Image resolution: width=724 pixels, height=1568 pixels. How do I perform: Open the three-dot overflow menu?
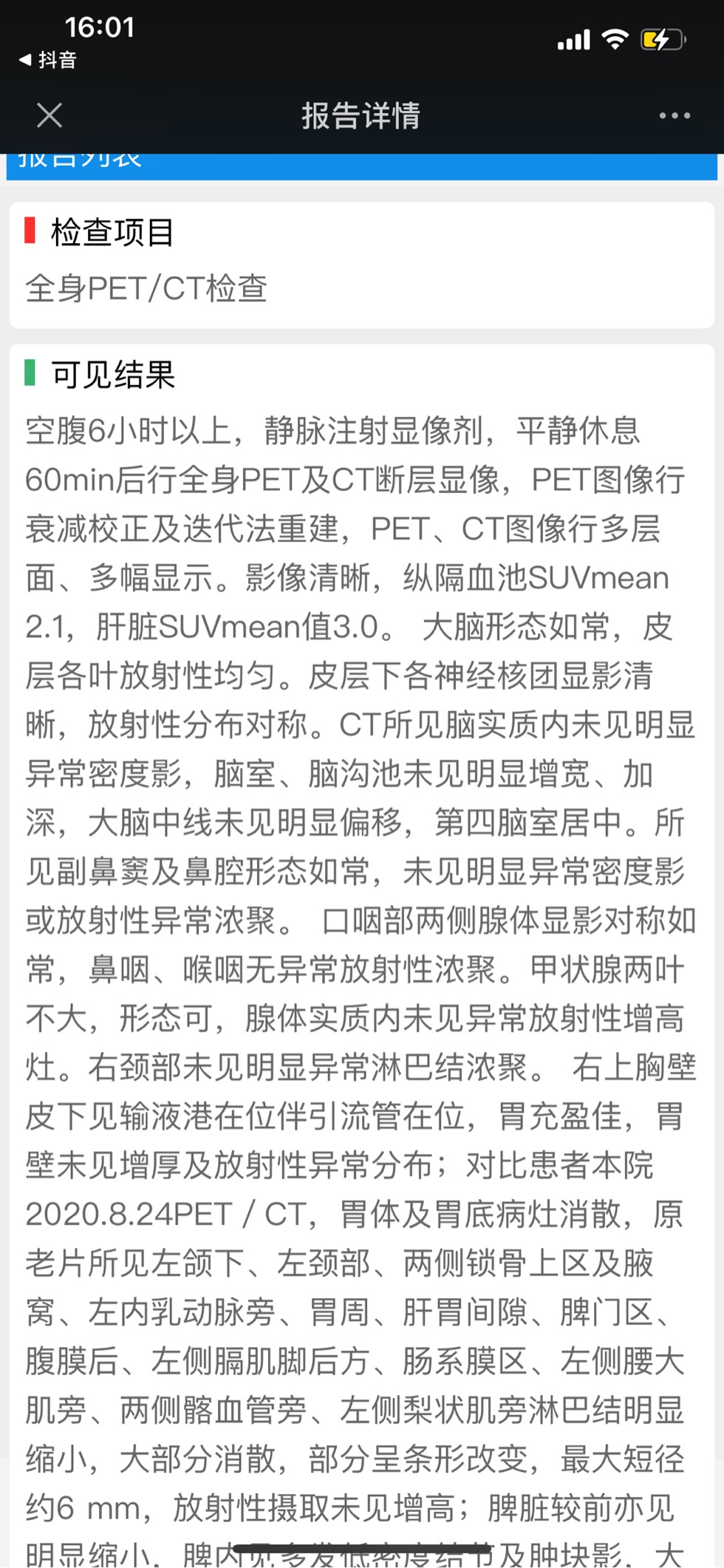click(x=674, y=116)
